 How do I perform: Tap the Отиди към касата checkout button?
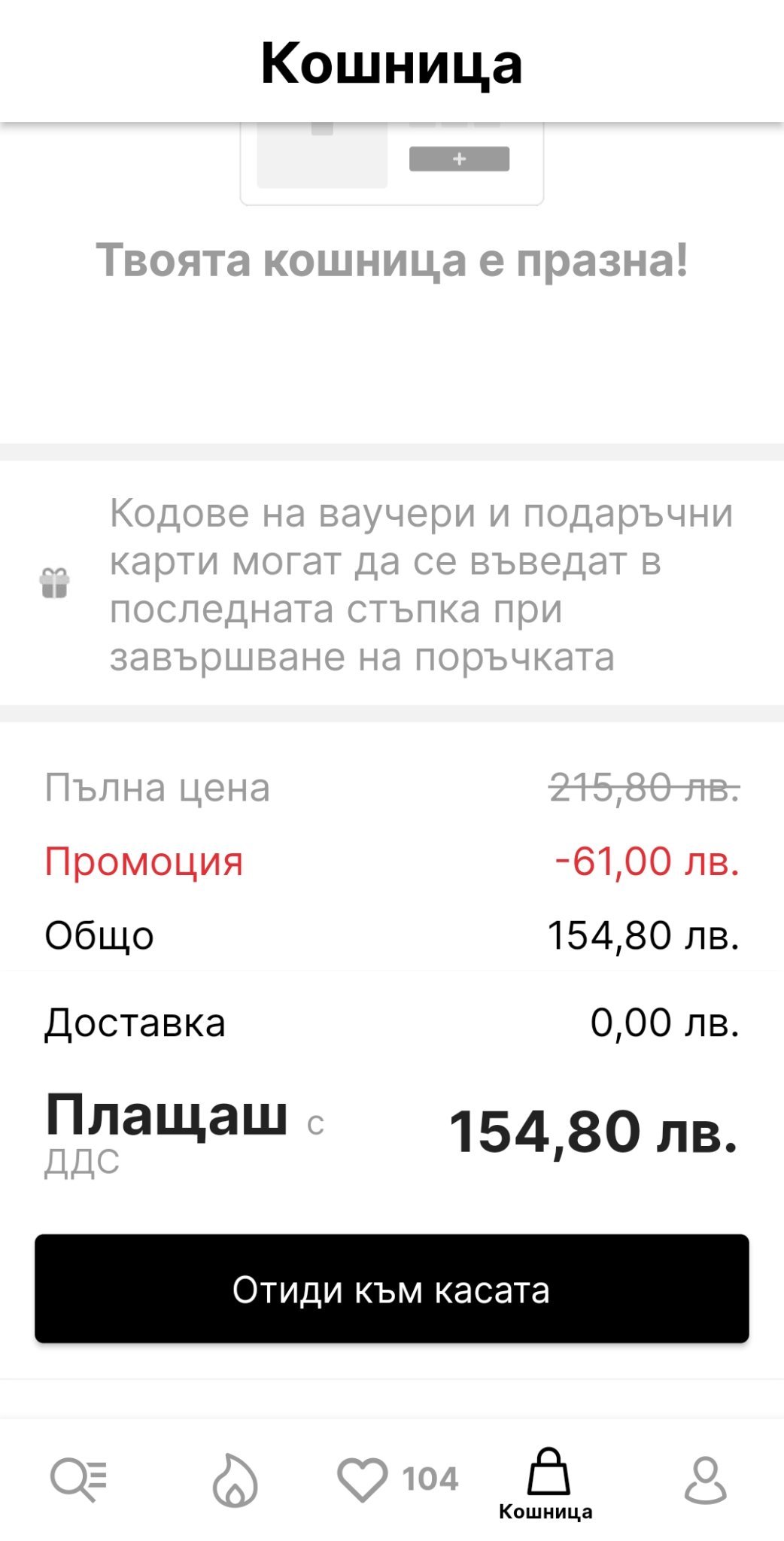click(x=391, y=1289)
